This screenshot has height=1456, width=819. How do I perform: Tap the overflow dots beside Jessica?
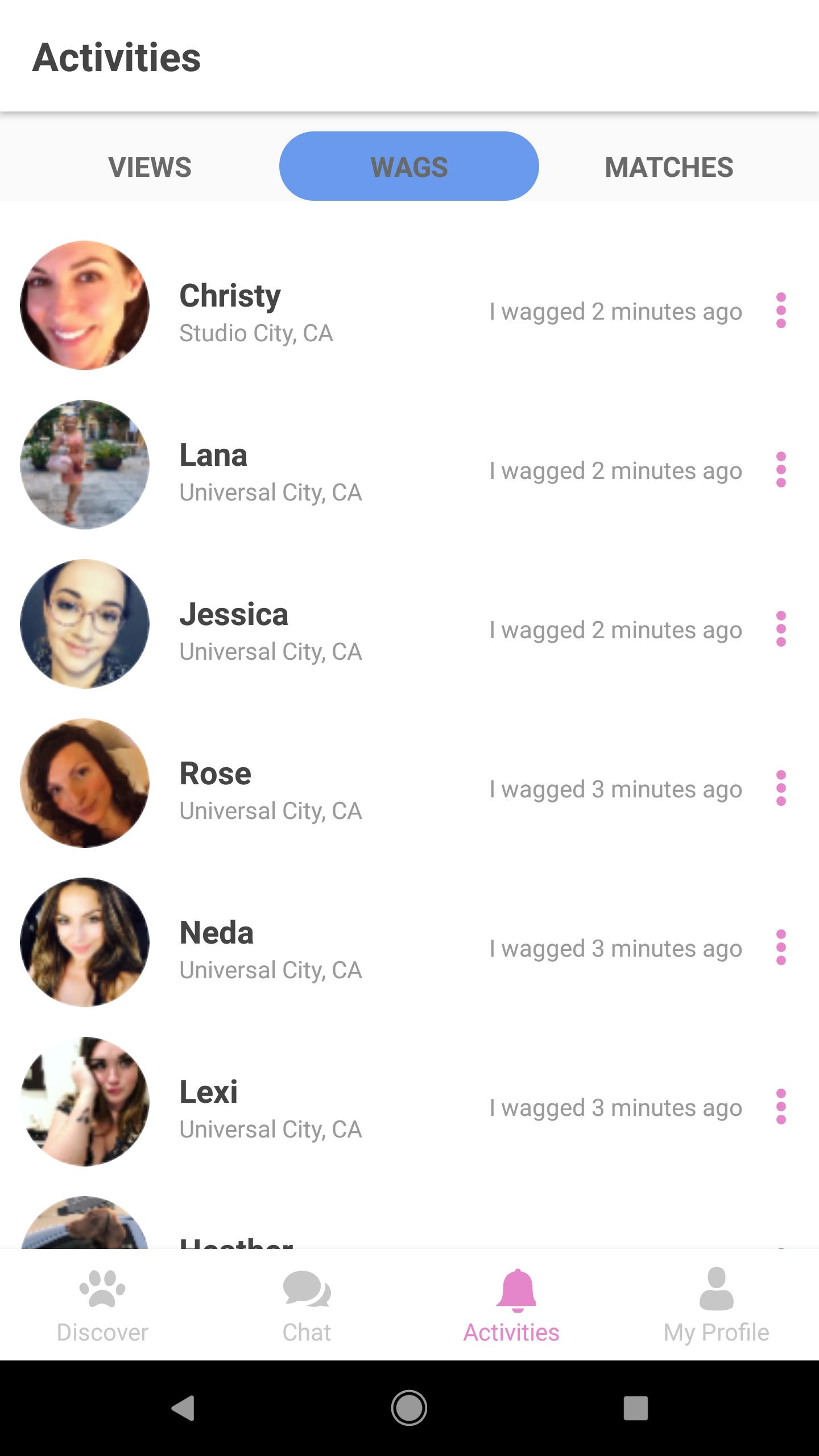[x=781, y=629]
